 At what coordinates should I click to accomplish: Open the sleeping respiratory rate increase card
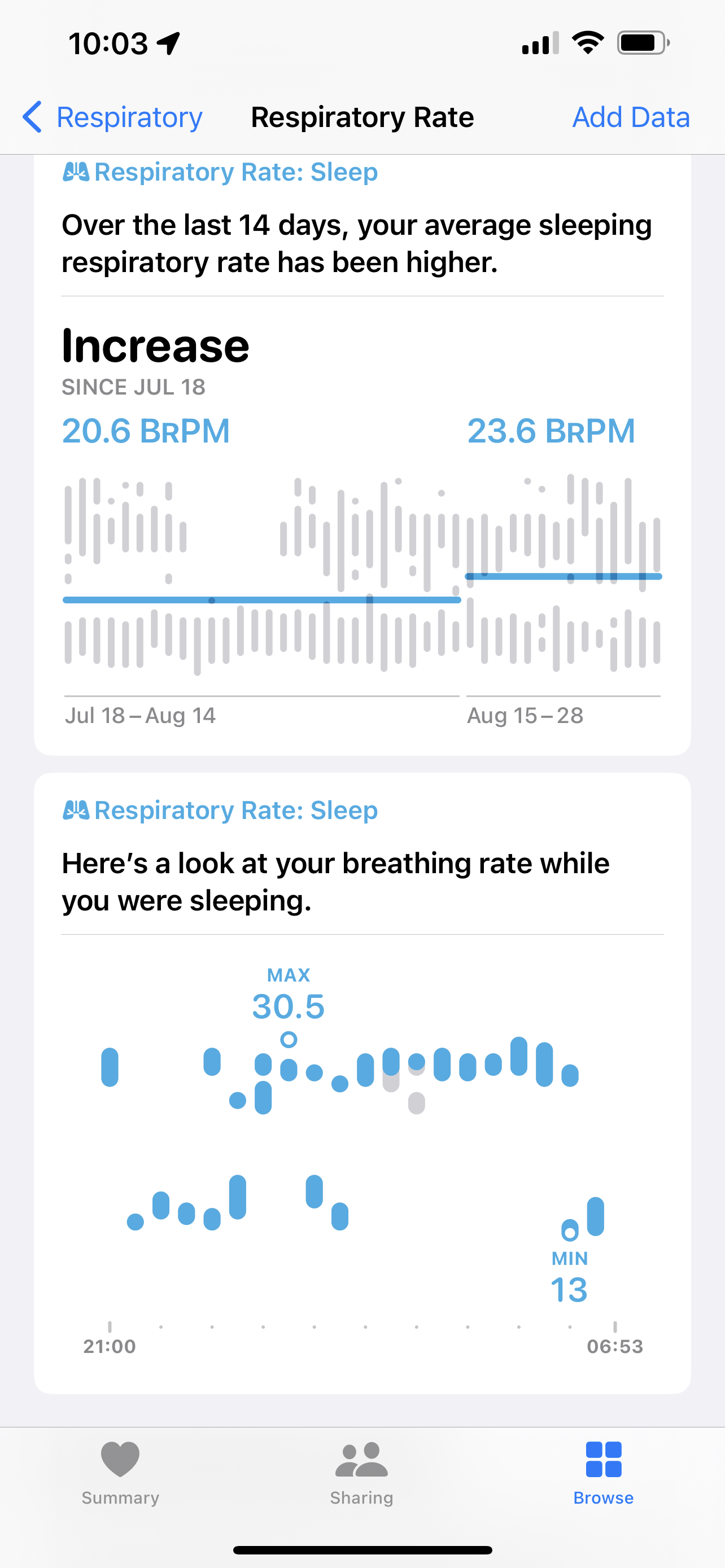[x=362, y=243]
